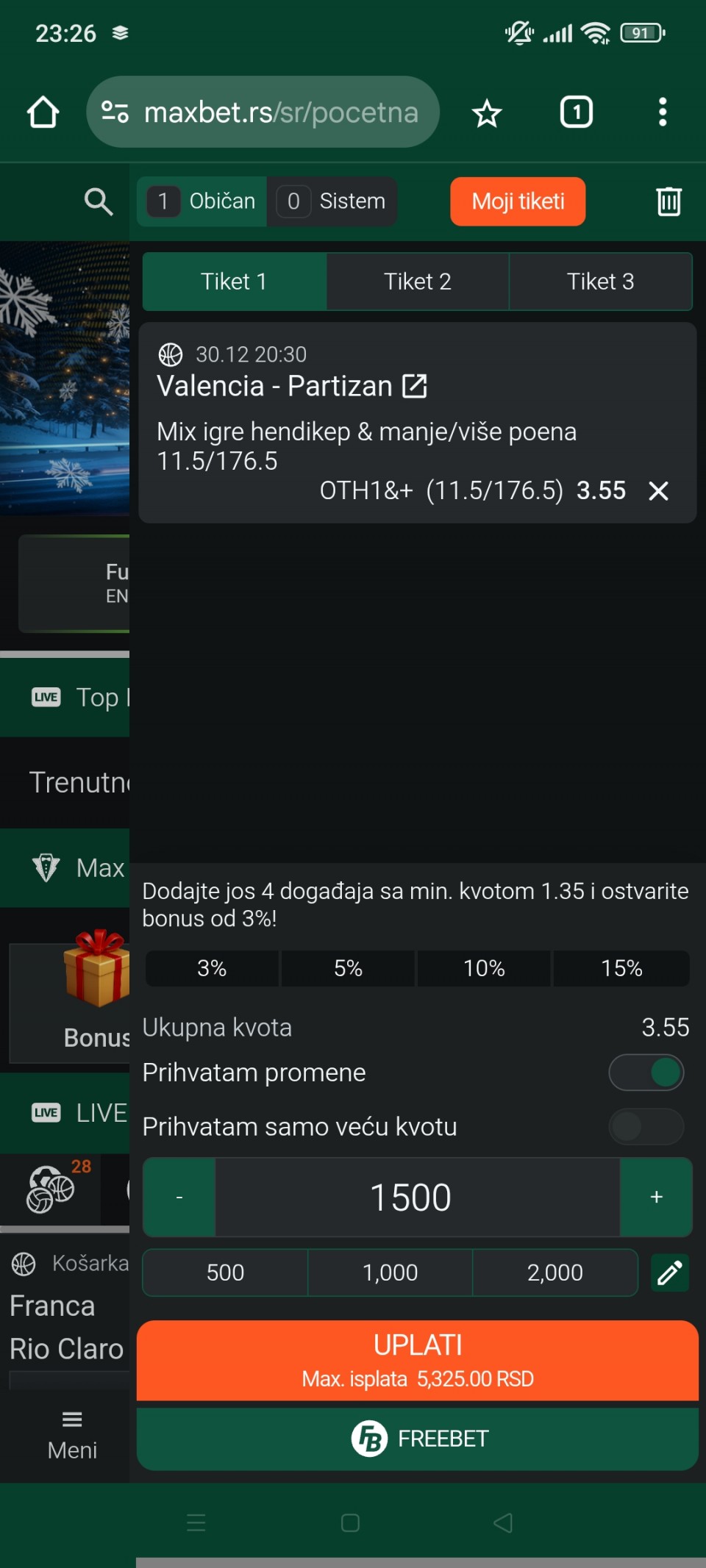Enable Prihvatam samo veću kvotu
This screenshot has width=706, height=1568.
coord(646,1126)
